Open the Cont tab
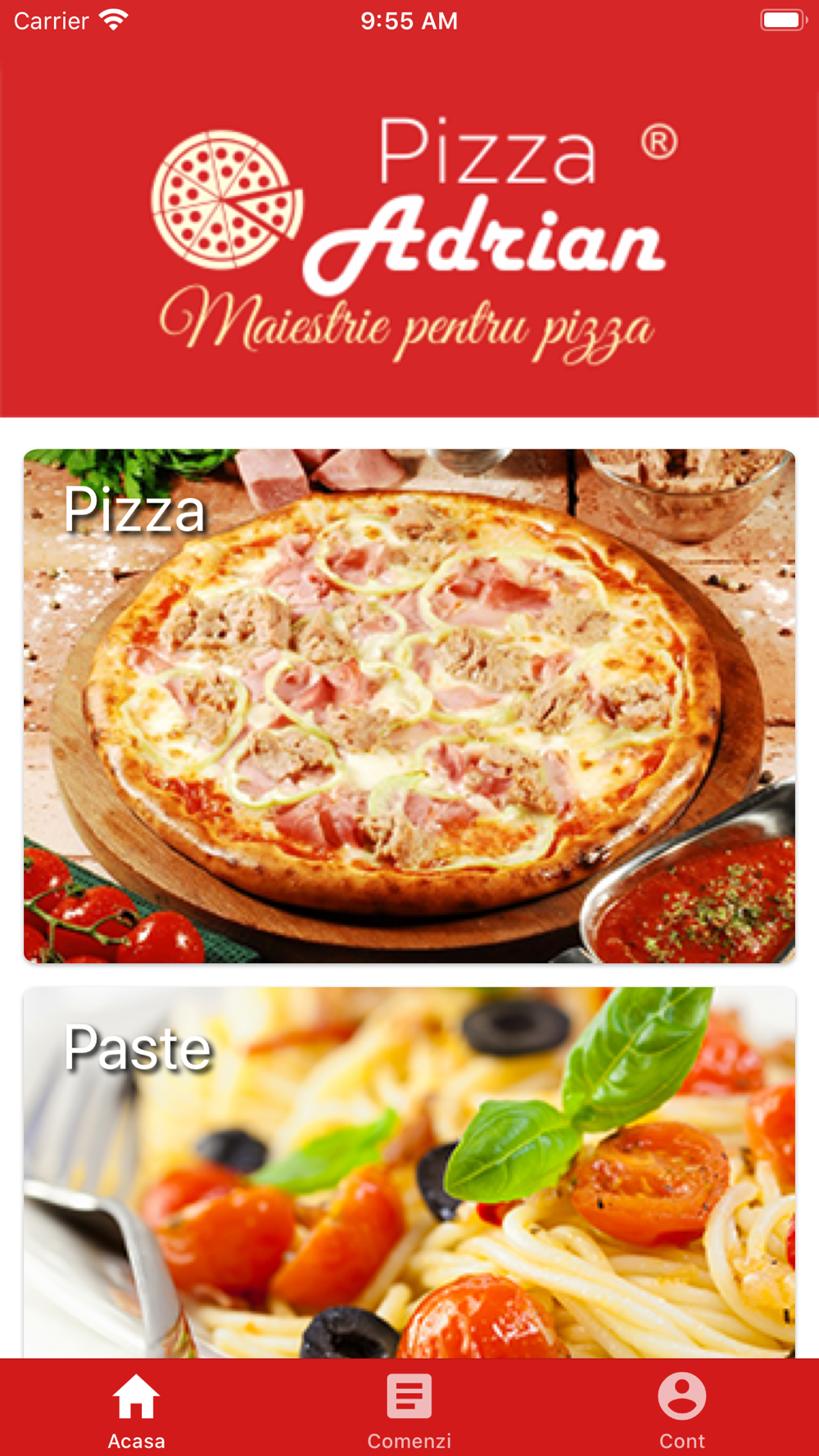The width and height of the screenshot is (819, 1456). 681,1410
